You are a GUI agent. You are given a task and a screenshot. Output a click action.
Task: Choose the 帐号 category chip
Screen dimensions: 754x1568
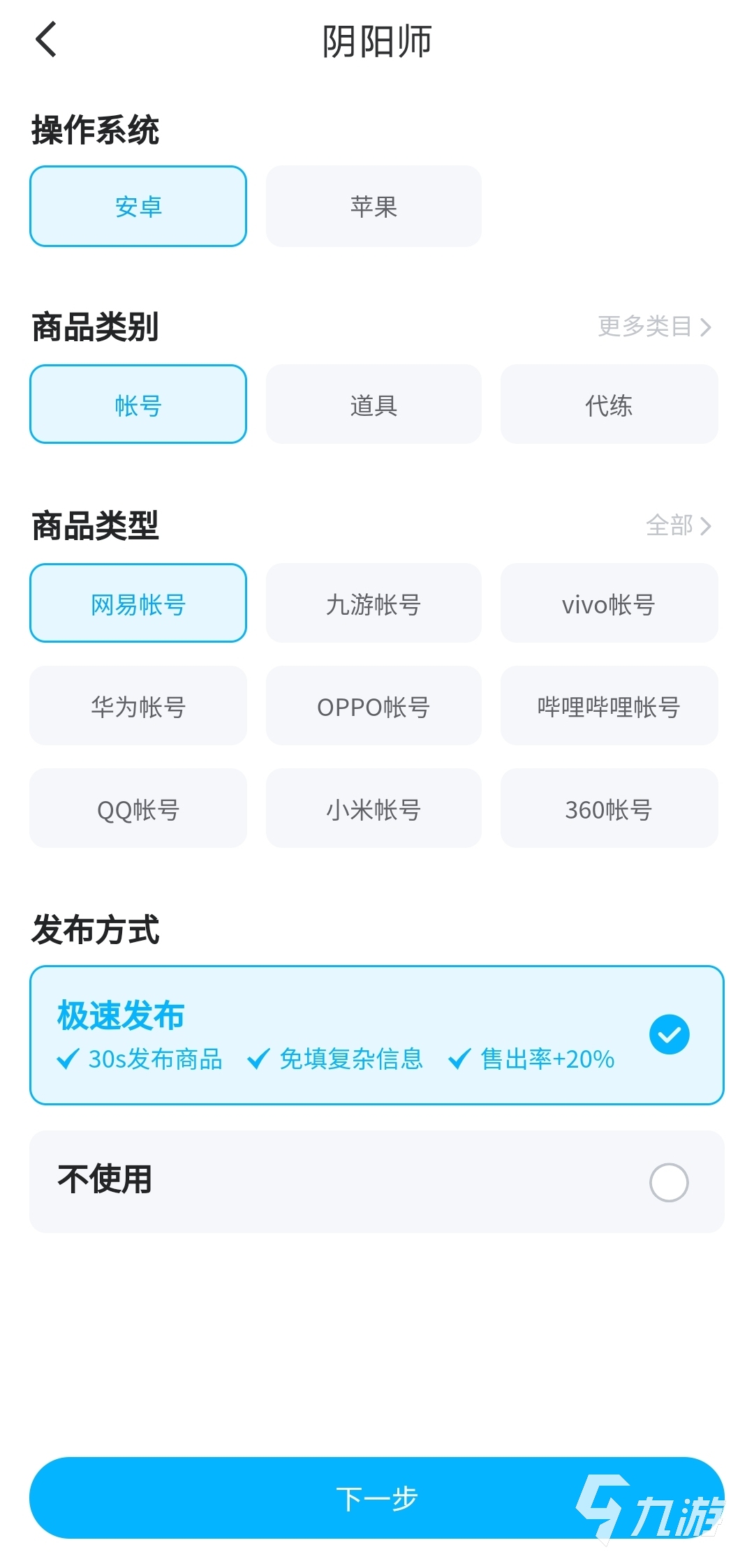(x=138, y=405)
